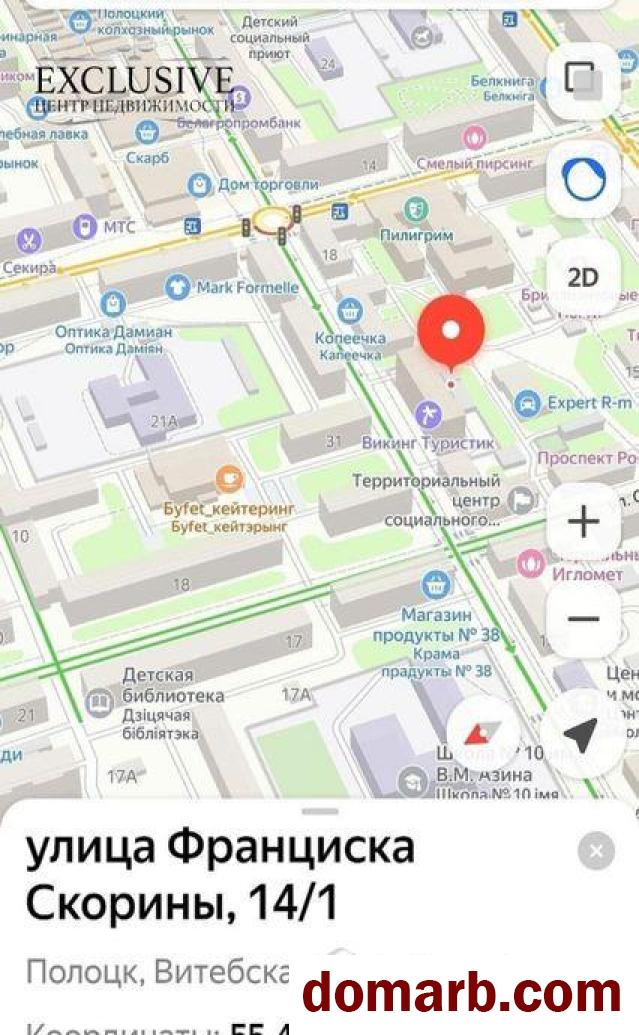
Task: Close the улица Франциска Скорины, 14/1 card
Action: 596,851
